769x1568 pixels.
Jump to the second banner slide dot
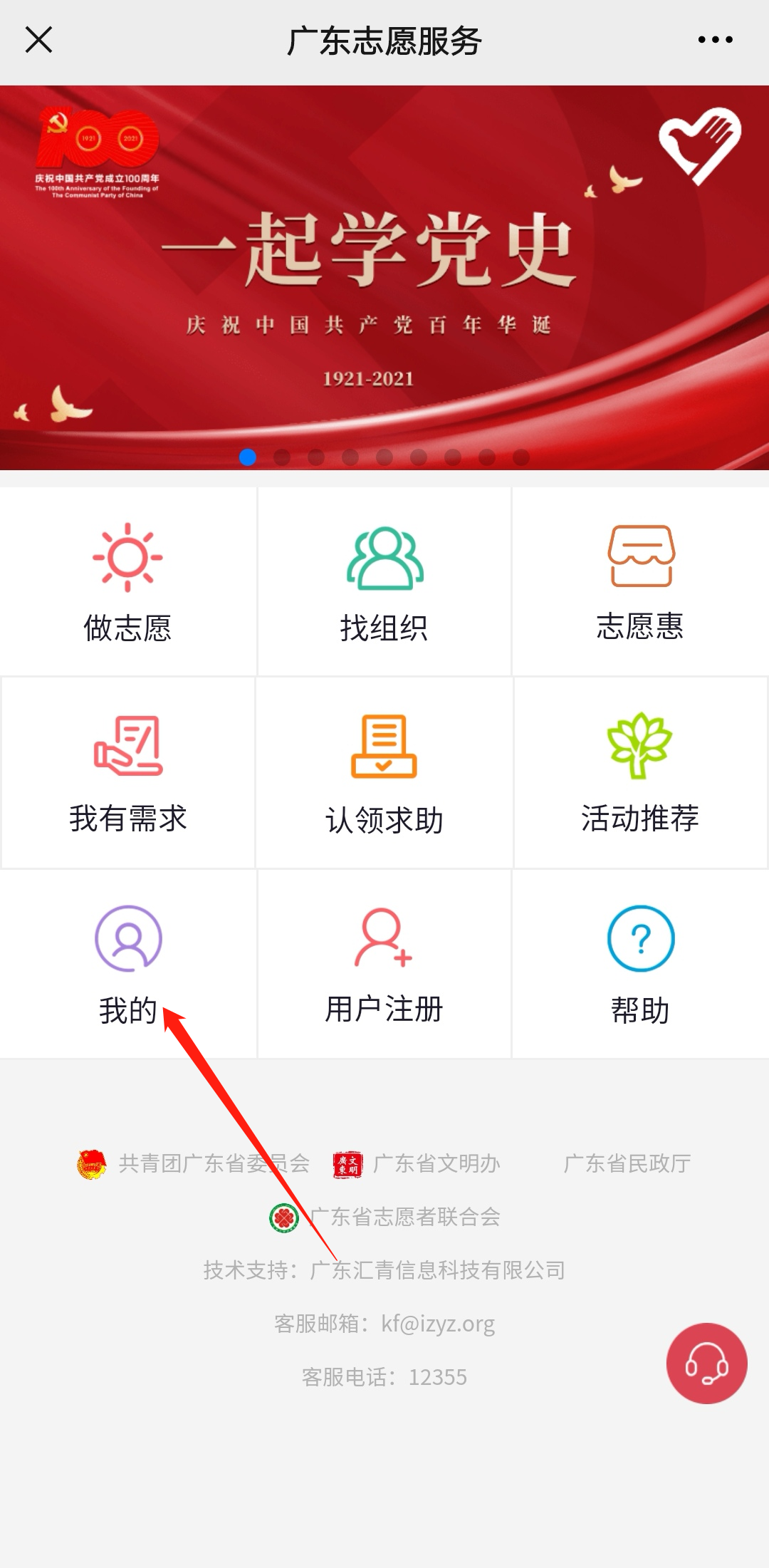point(282,457)
